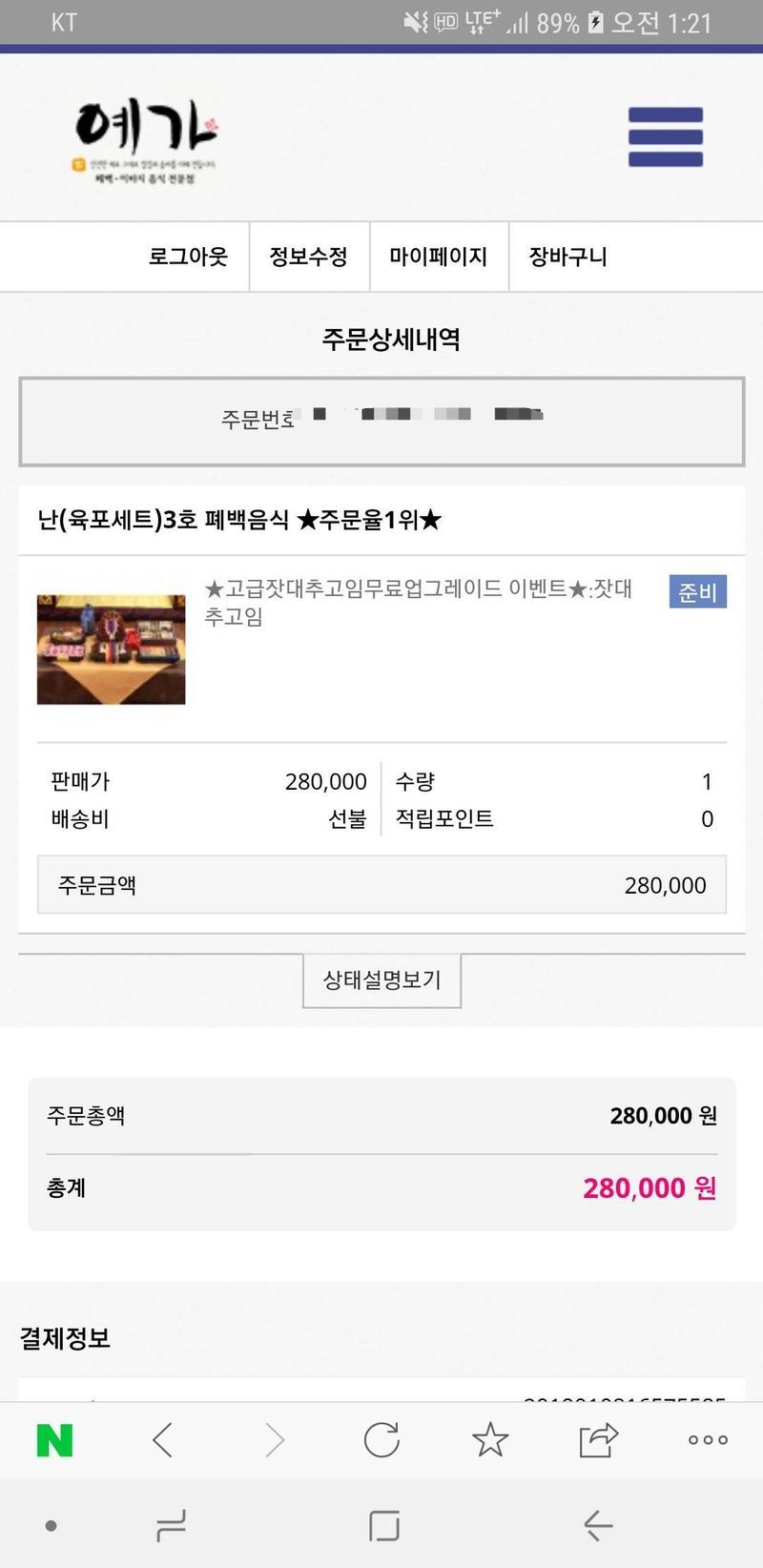Tap the system back button
This screenshot has width=763, height=1568.
click(x=597, y=1526)
